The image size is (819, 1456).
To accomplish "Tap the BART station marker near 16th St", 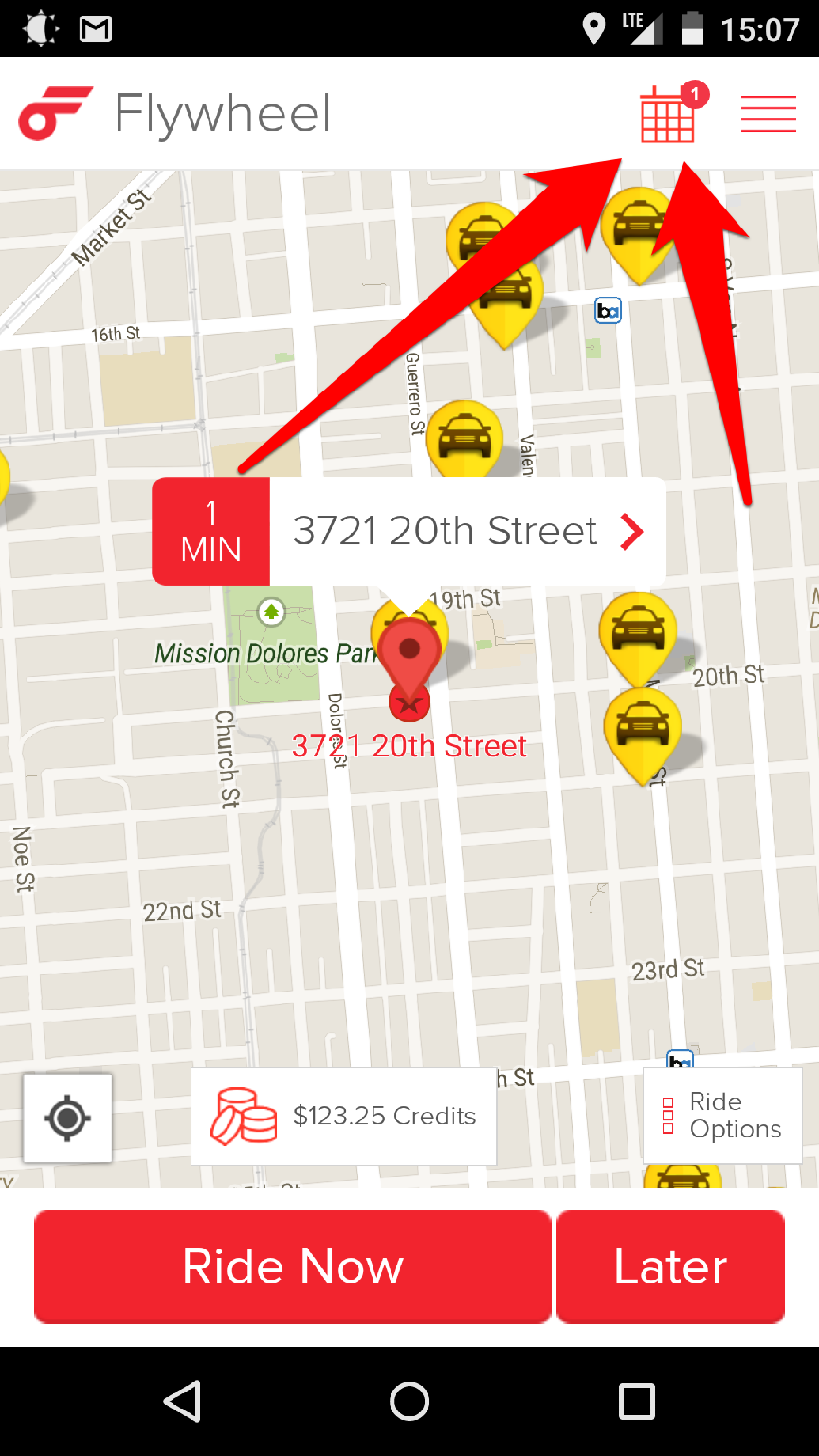I will (x=608, y=312).
